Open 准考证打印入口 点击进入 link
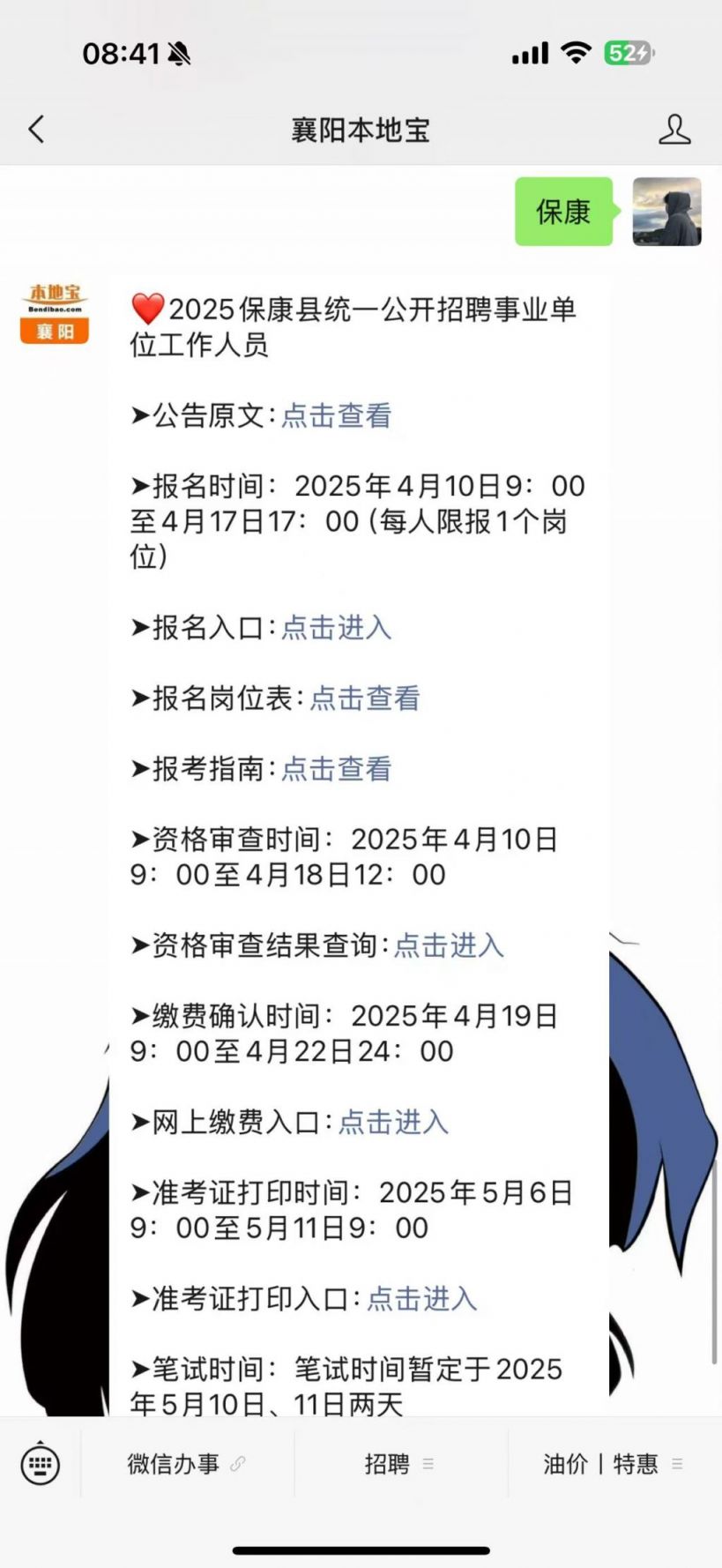This screenshot has height=1568, width=722. click(x=421, y=1298)
